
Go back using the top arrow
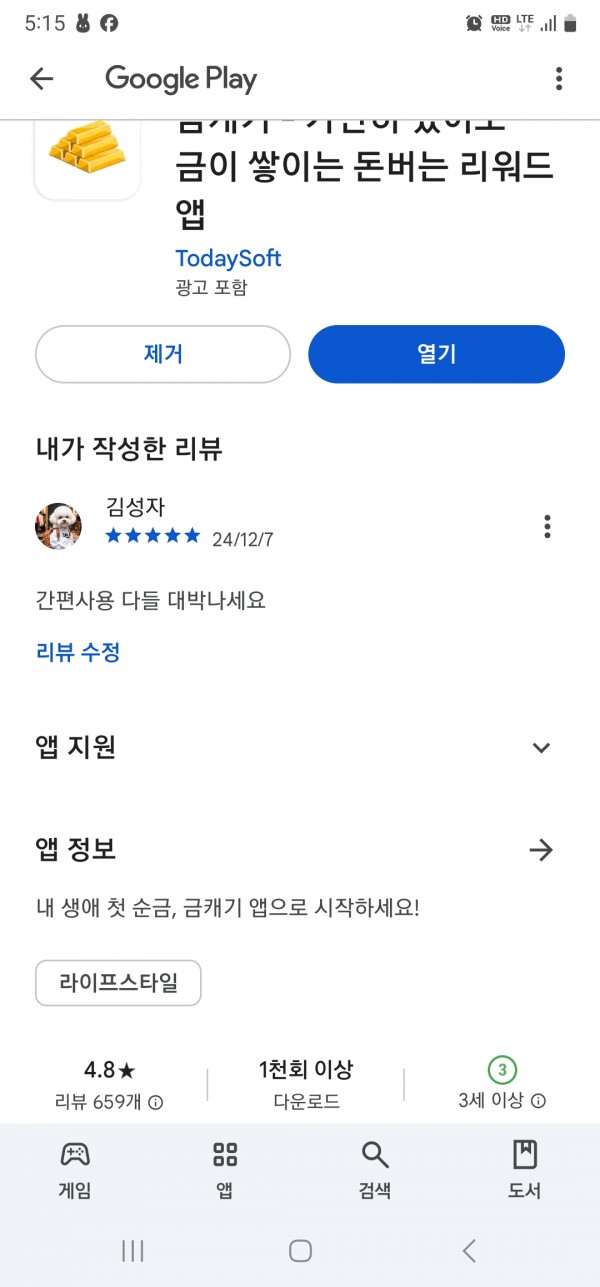[41, 79]
